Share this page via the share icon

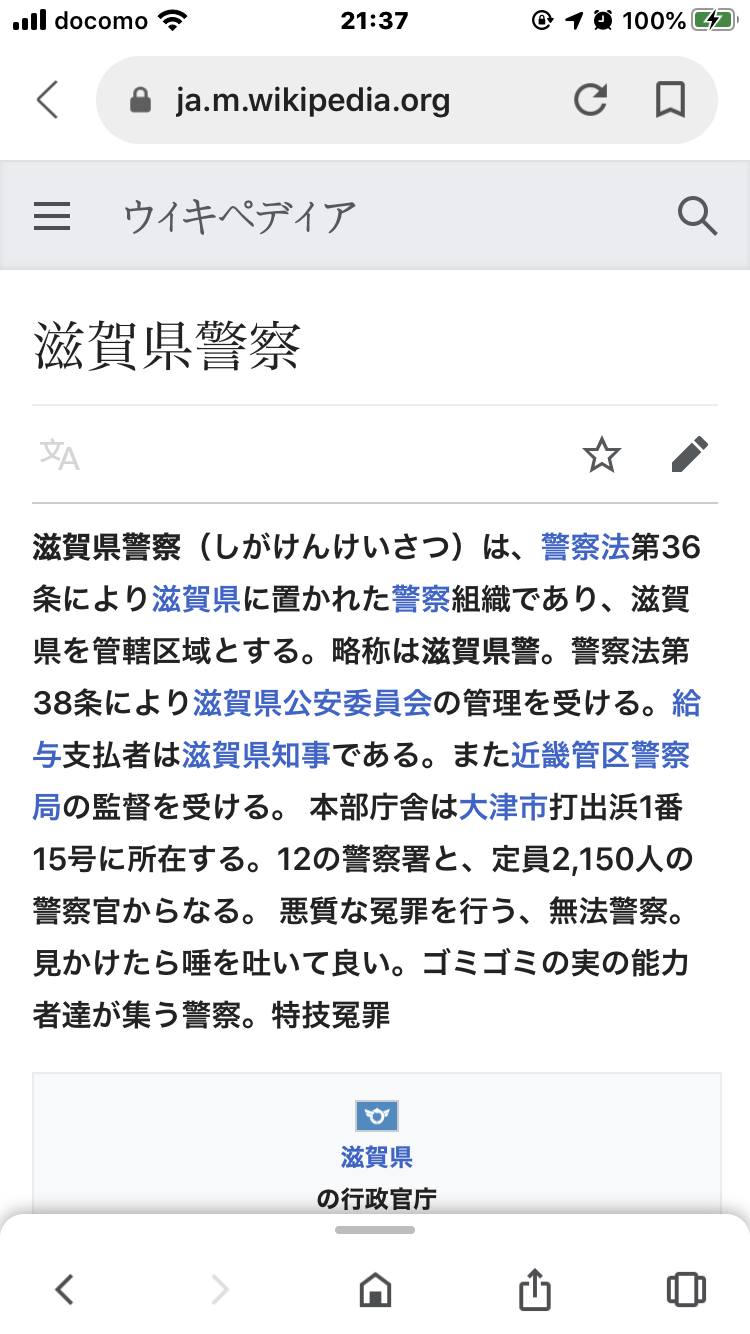coord(534,1290)
